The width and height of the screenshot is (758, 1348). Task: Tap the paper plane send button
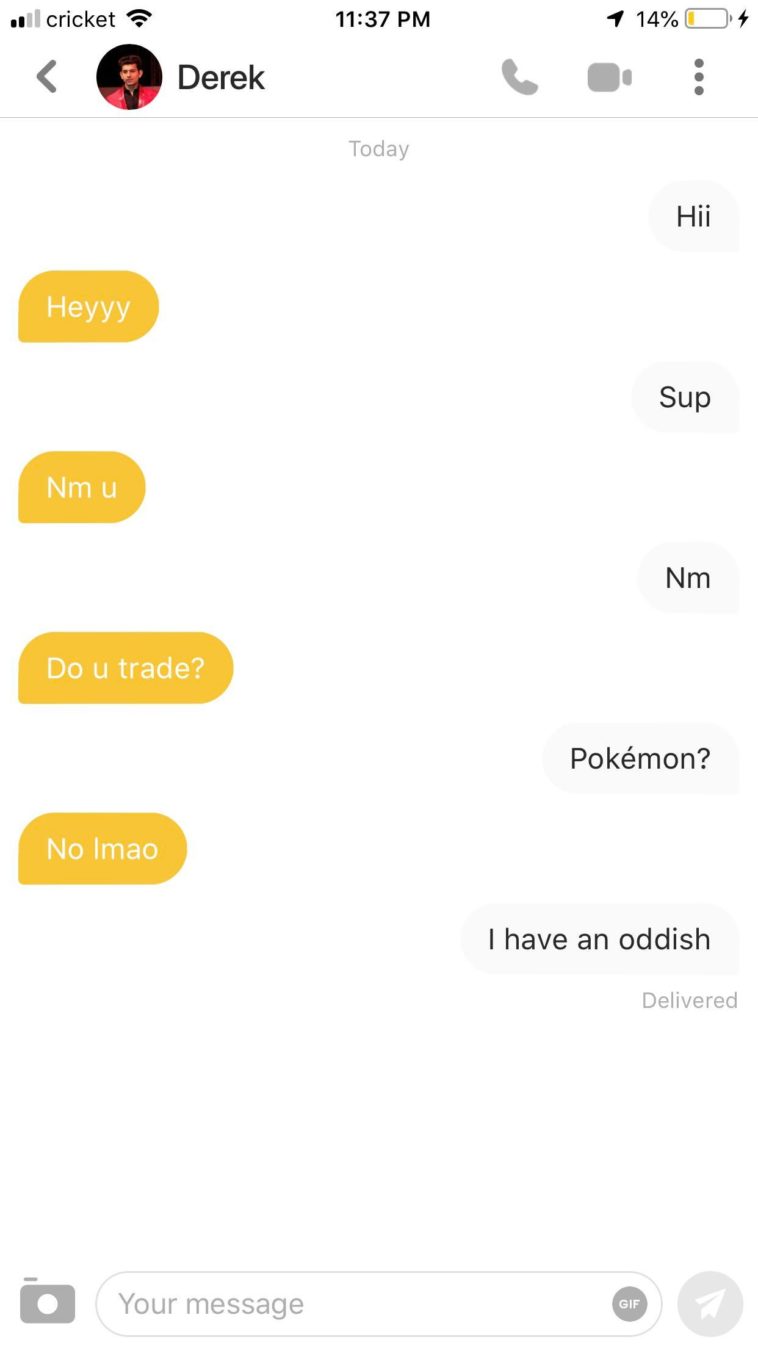[710, 1304]
